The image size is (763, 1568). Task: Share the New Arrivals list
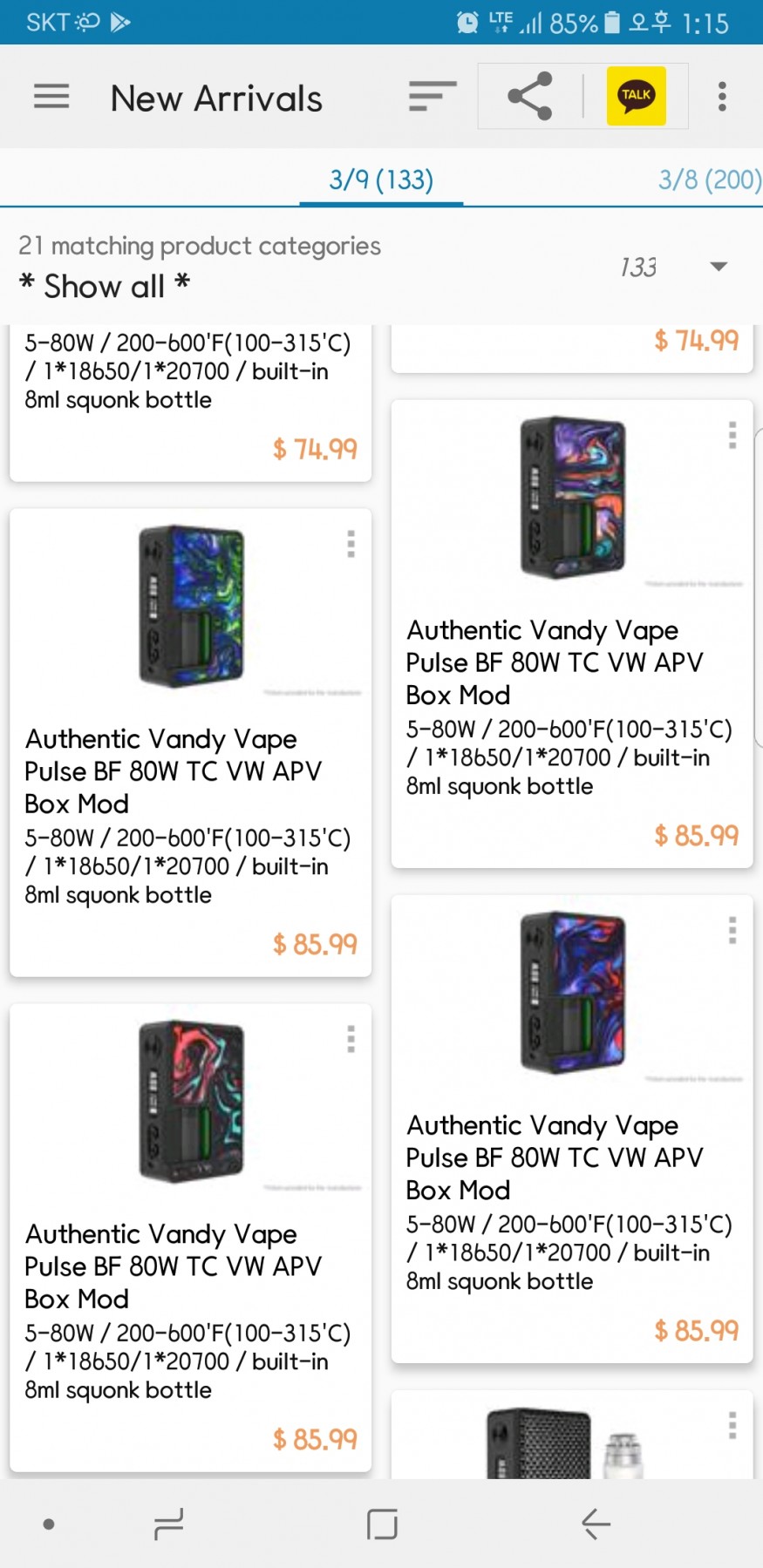[530, 96]
